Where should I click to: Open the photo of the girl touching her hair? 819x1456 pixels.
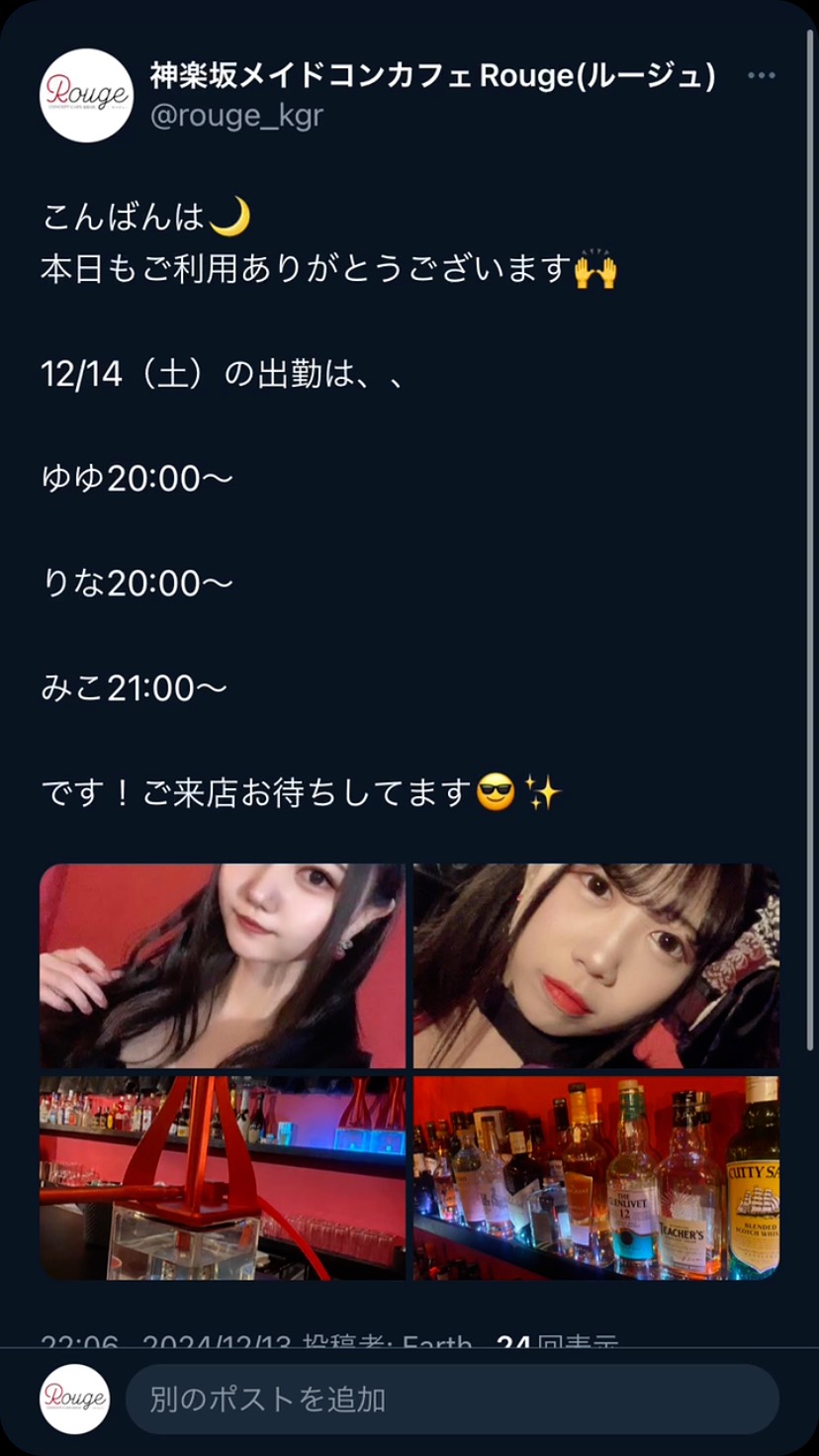(x=223, y=965)
